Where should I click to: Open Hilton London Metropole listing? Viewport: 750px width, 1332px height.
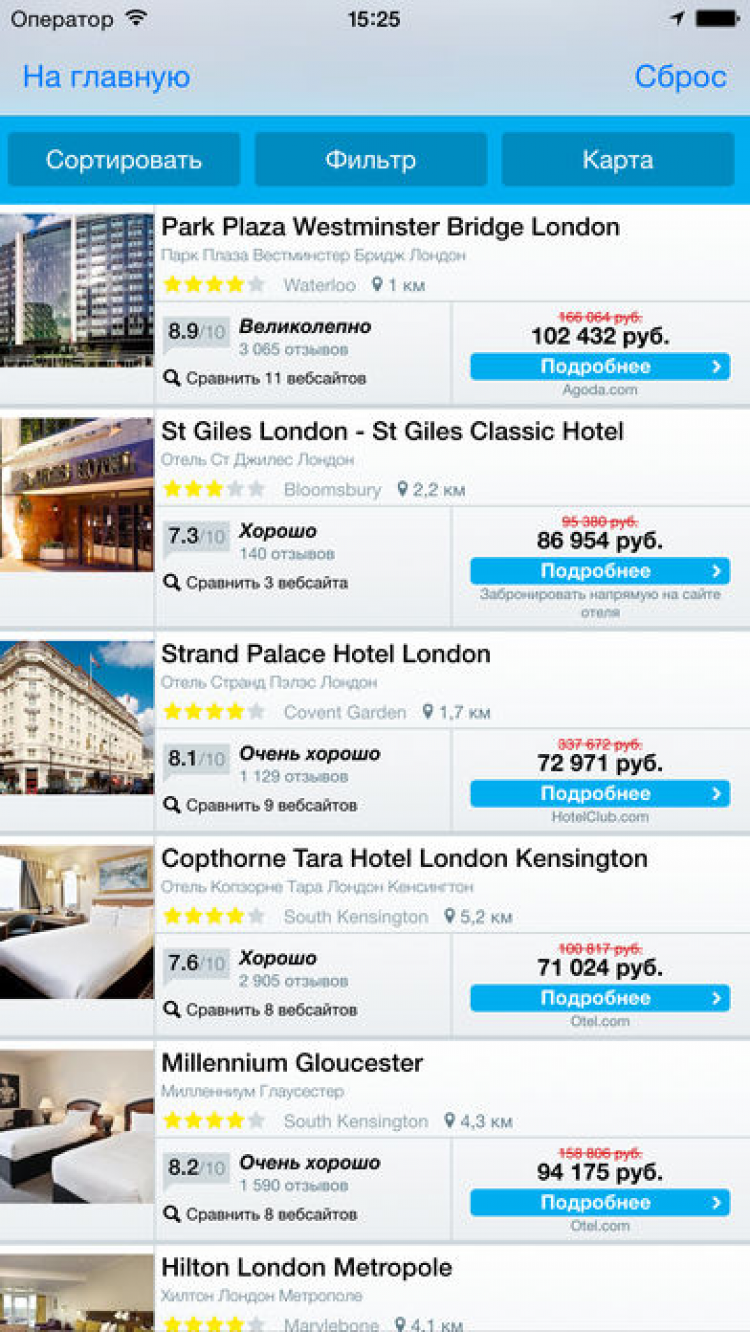pos(306,1268)
